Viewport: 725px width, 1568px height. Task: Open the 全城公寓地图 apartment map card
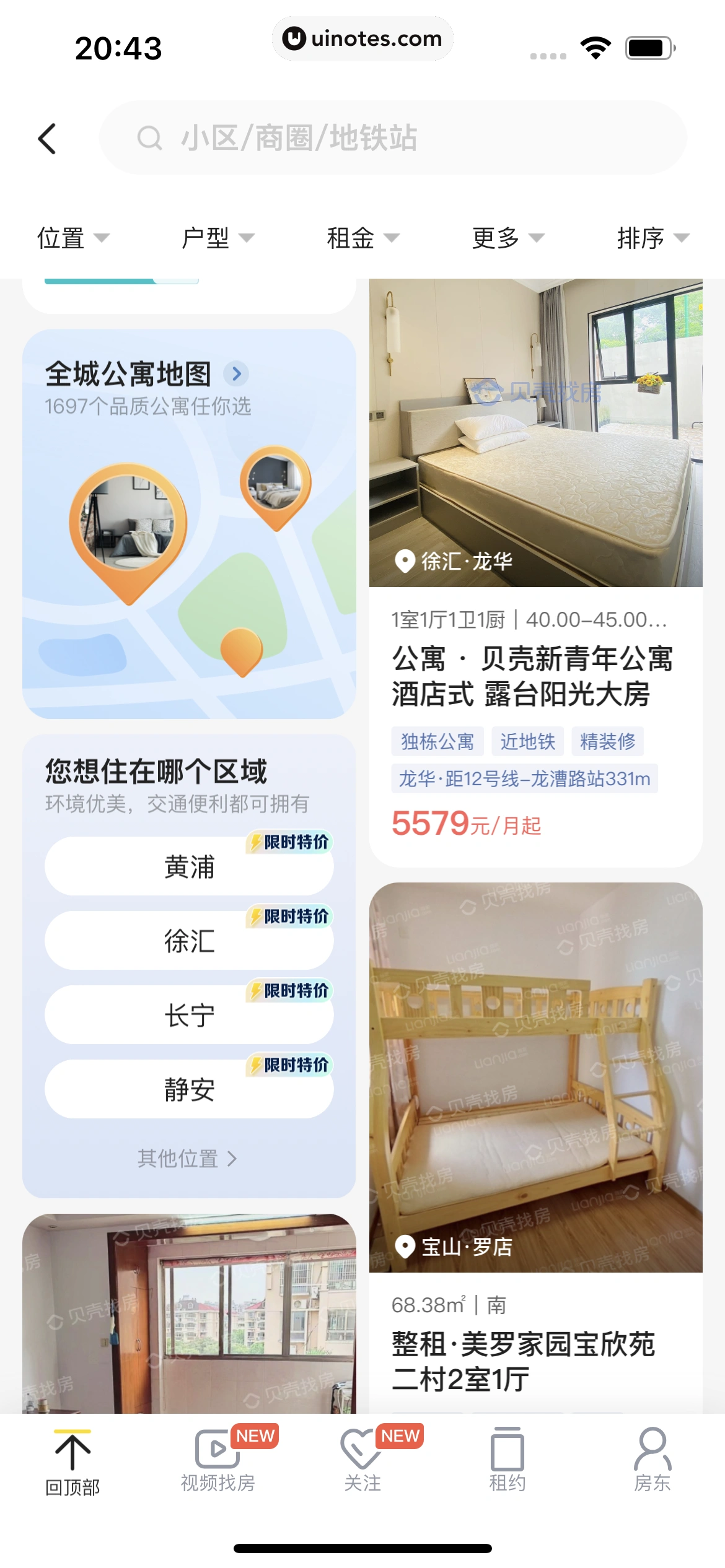189,523
